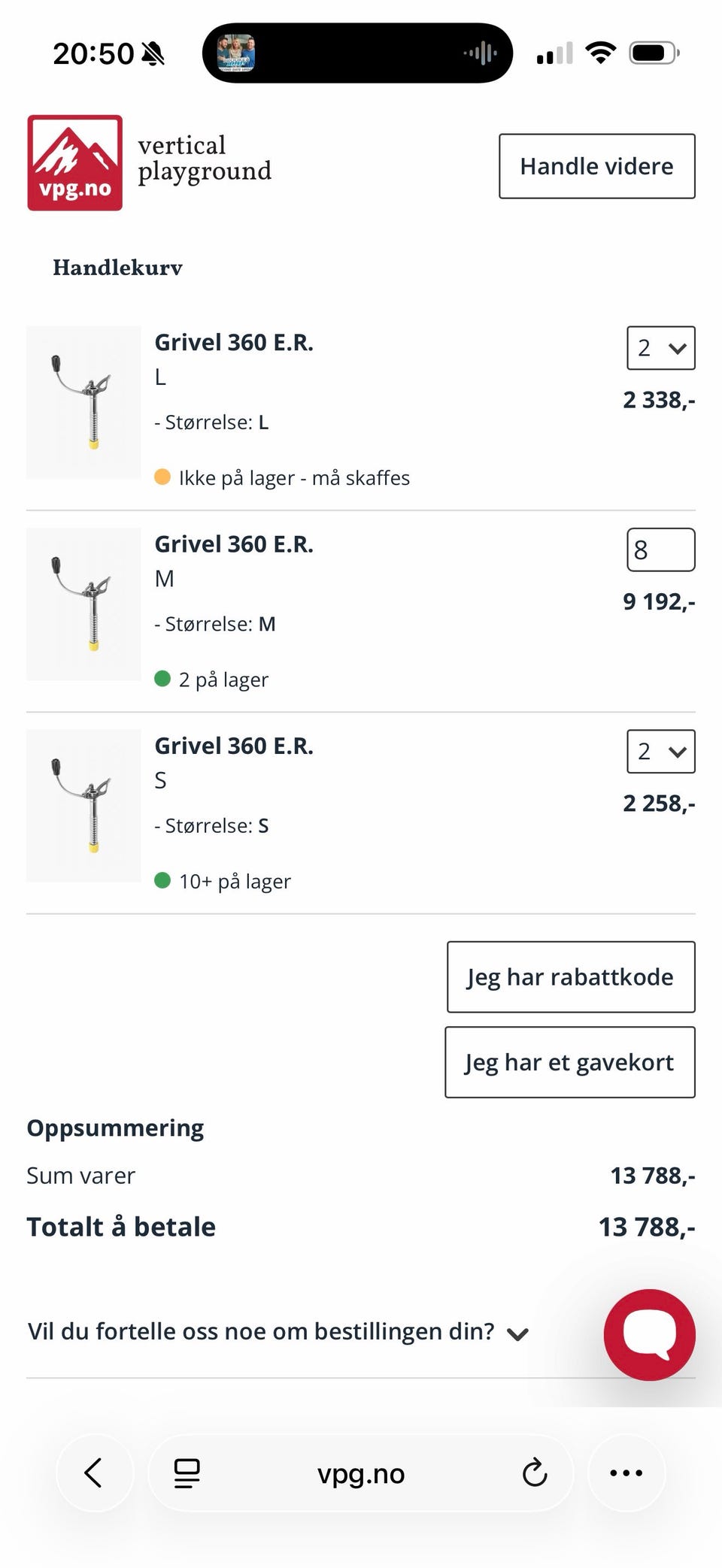
Task: Click the vpg.no logo
Action: coord(74,162)
